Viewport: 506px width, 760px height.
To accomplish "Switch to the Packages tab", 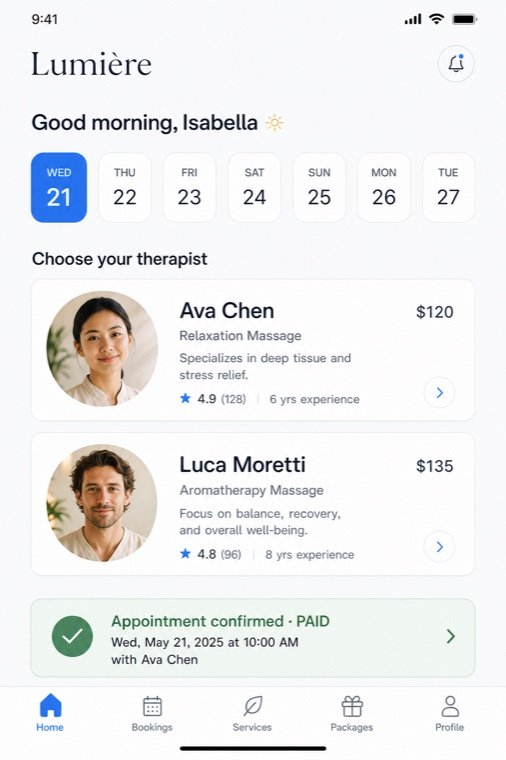I will click(x=352, y=712).
